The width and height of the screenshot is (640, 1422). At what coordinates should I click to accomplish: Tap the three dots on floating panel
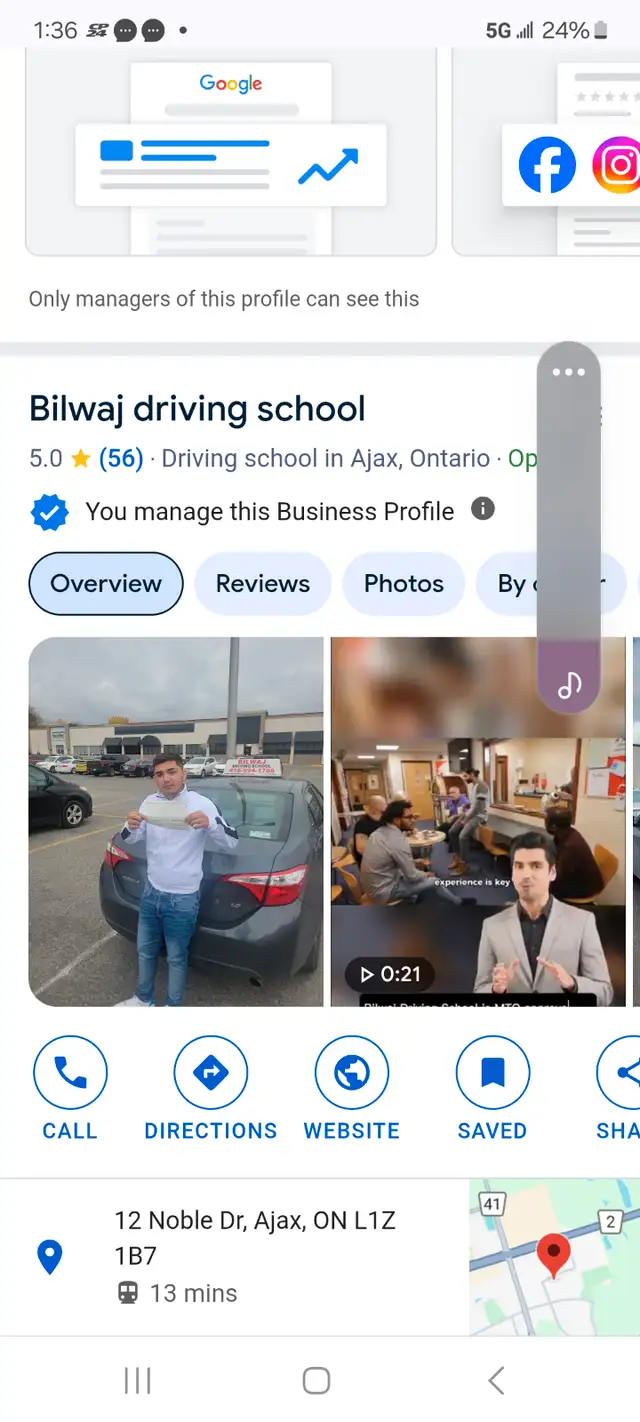click(x=569, y=372)
